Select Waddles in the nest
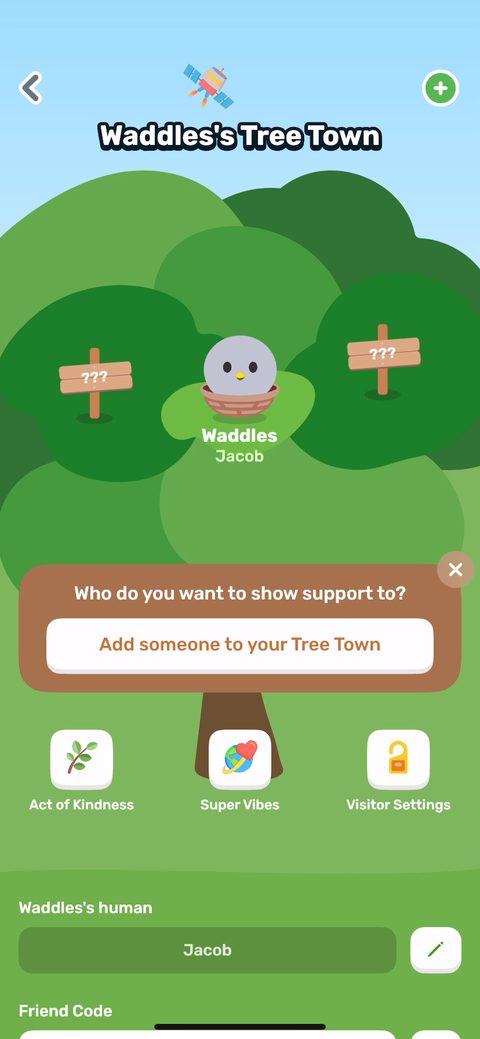The height and width of the screenshot is (1039, 480). 240,378
